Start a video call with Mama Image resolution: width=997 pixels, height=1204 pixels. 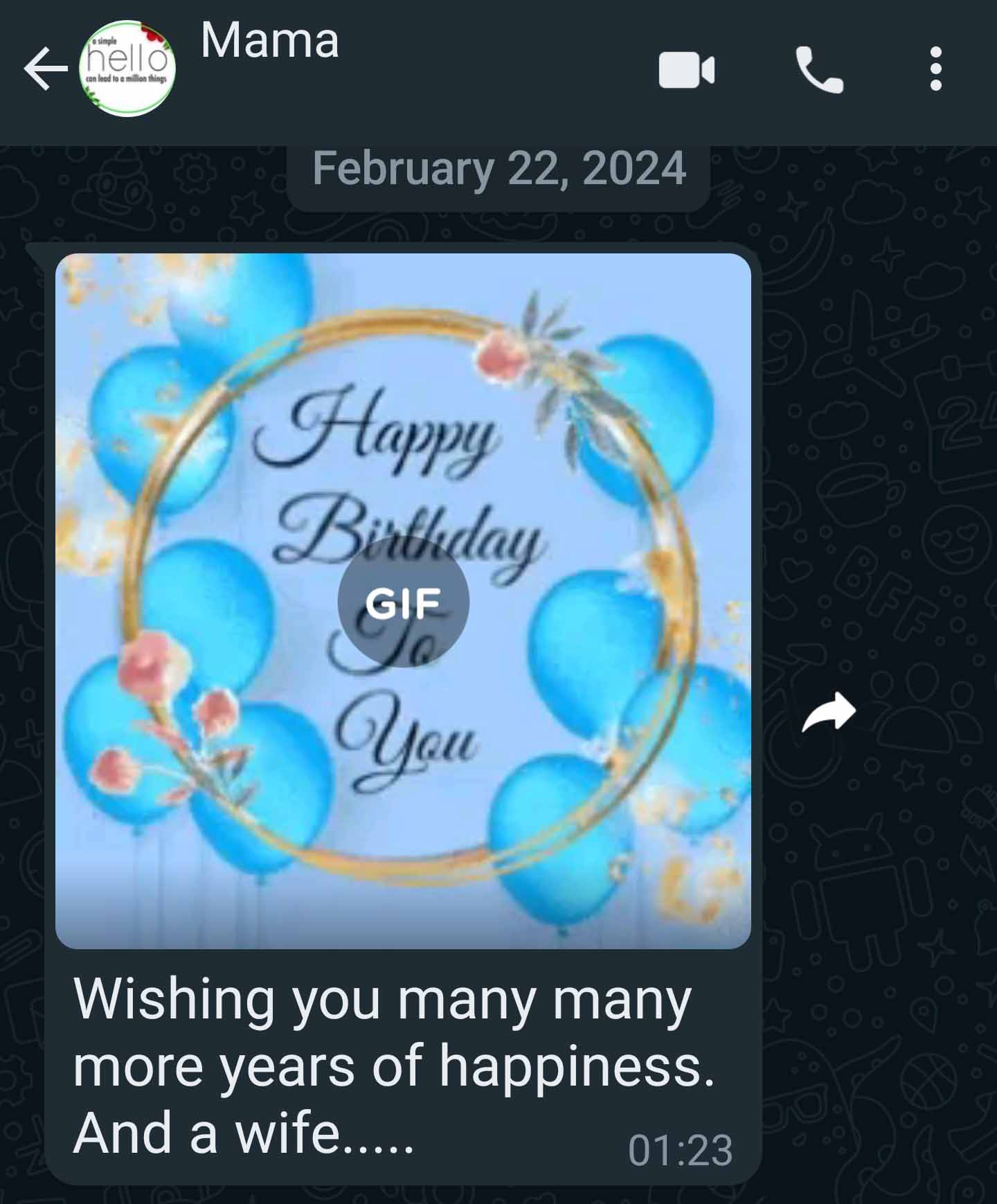pos(686,70)
